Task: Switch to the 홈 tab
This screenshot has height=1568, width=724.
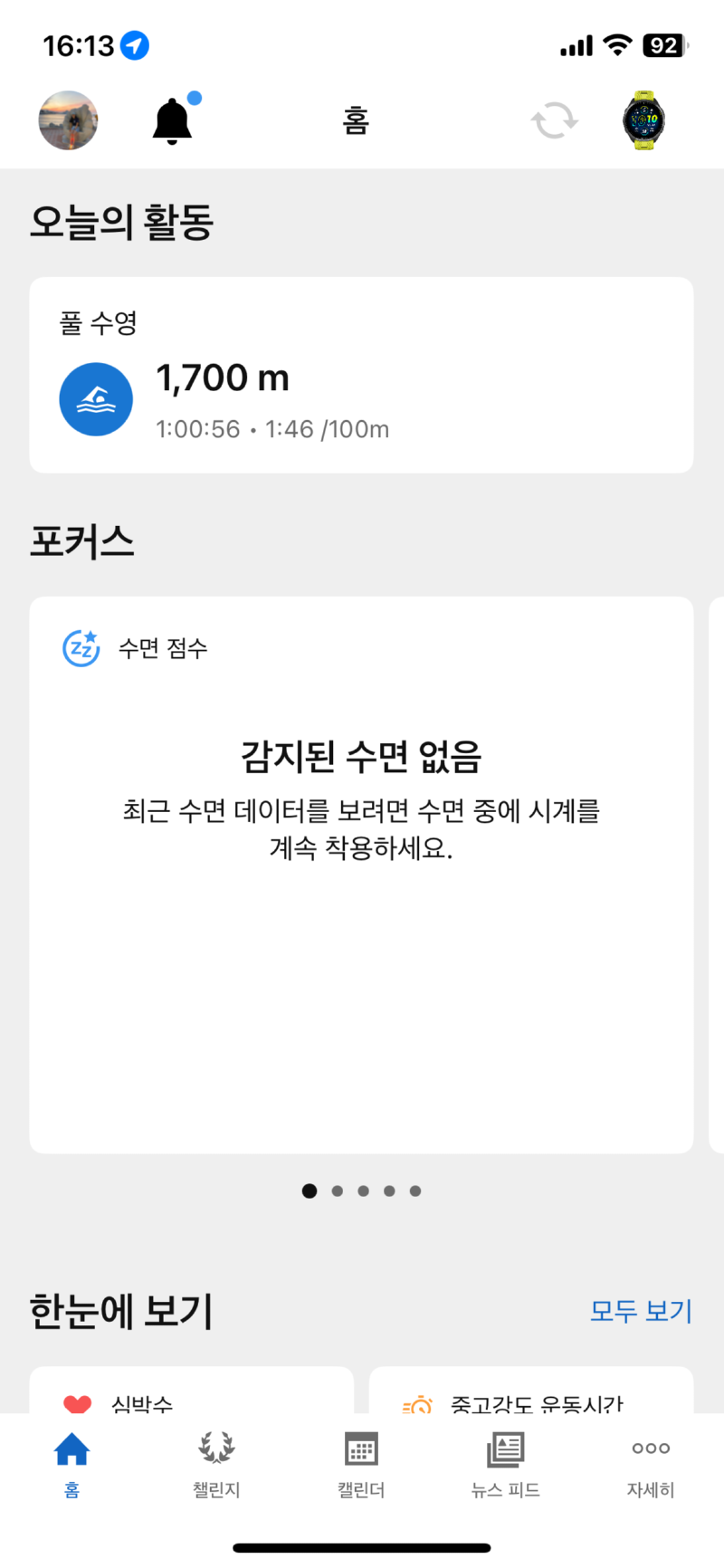Action: click(72, 1465)
